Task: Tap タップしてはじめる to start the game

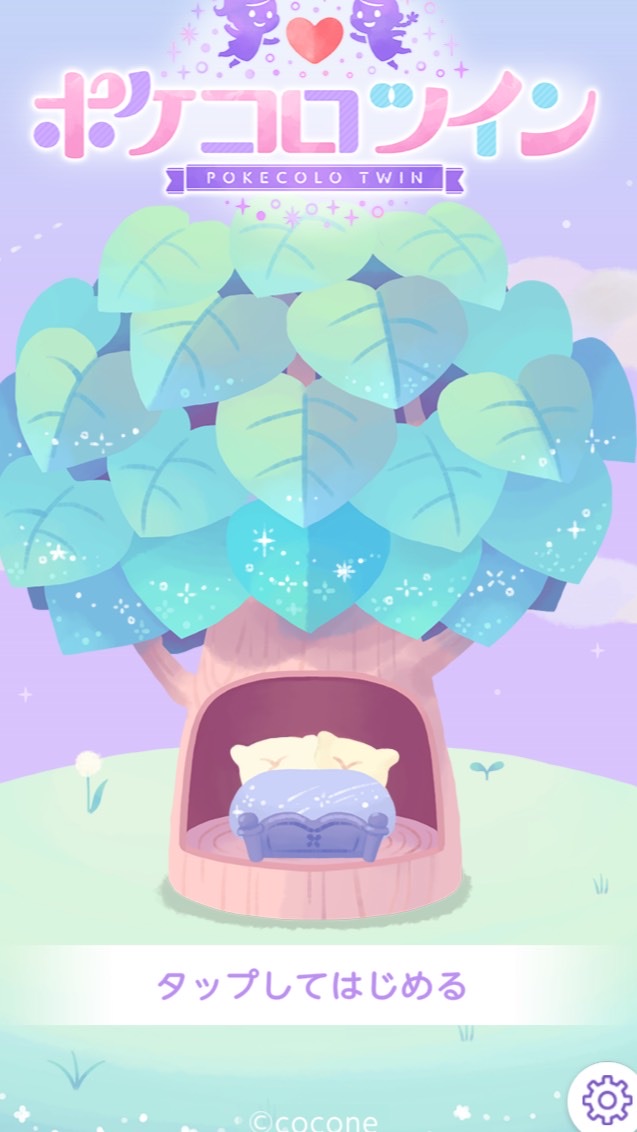Action: (312, 985)
